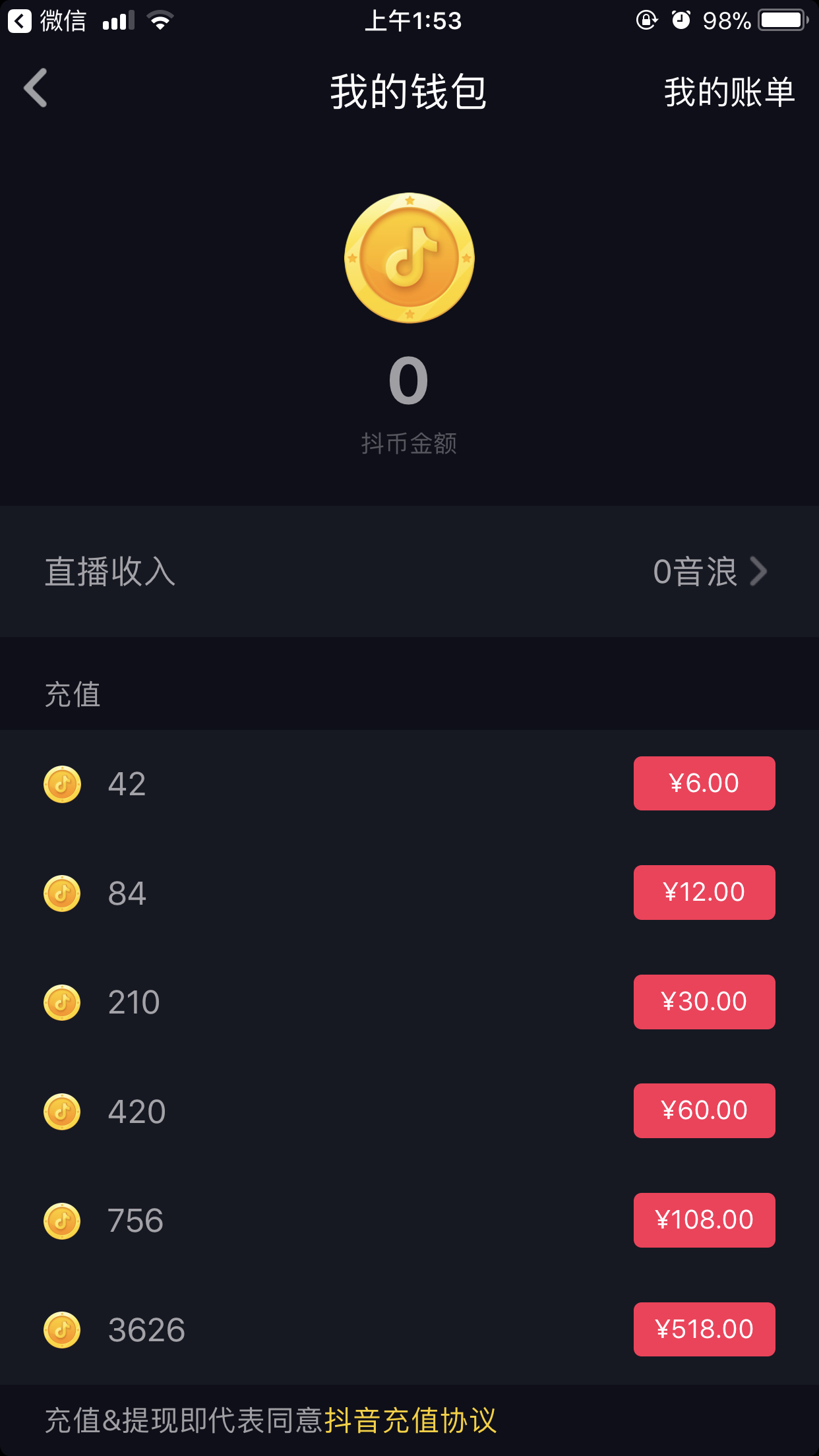This screenshot has height=1456, width=819.
Task: Open 我的账单 bill history
Action: click(729, 92)
